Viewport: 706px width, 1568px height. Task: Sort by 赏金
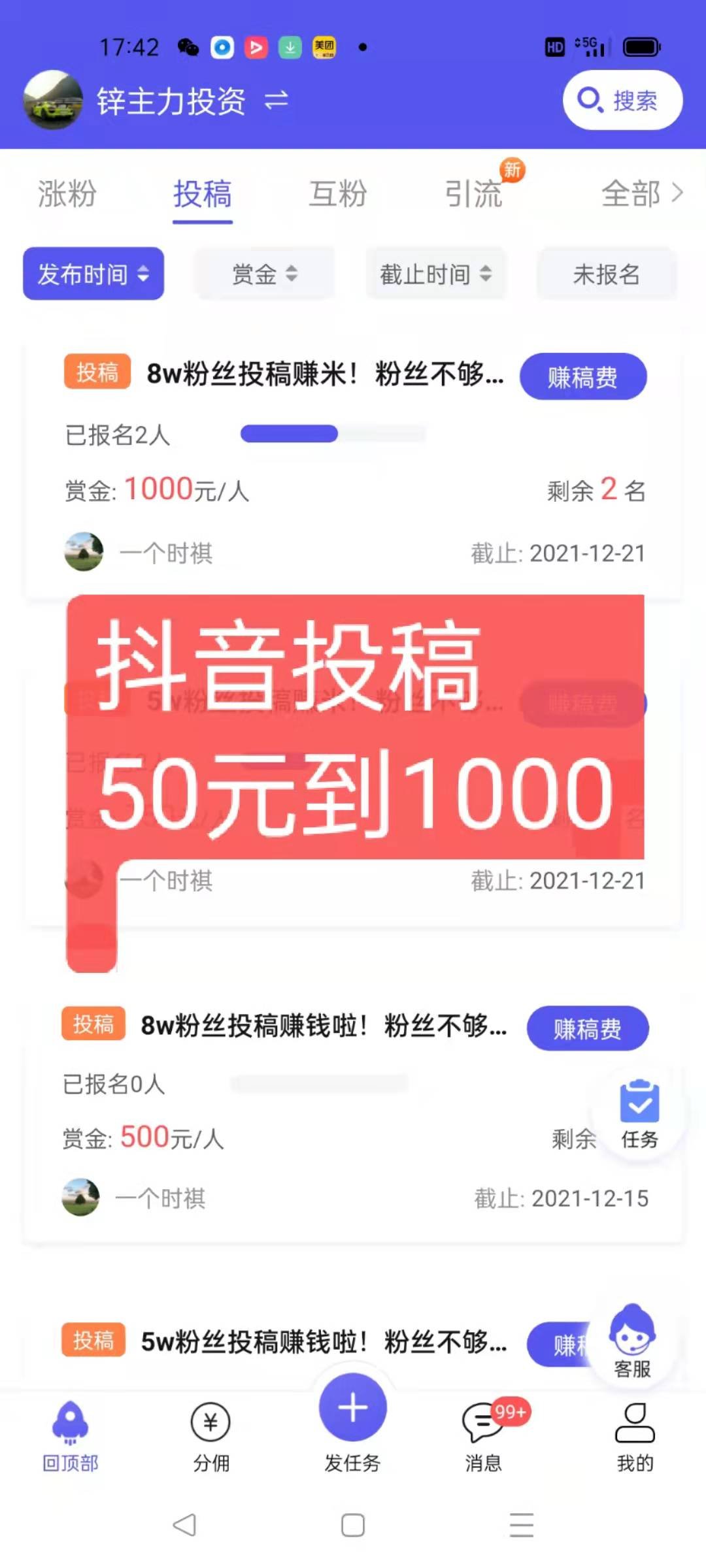pos(265,274)
